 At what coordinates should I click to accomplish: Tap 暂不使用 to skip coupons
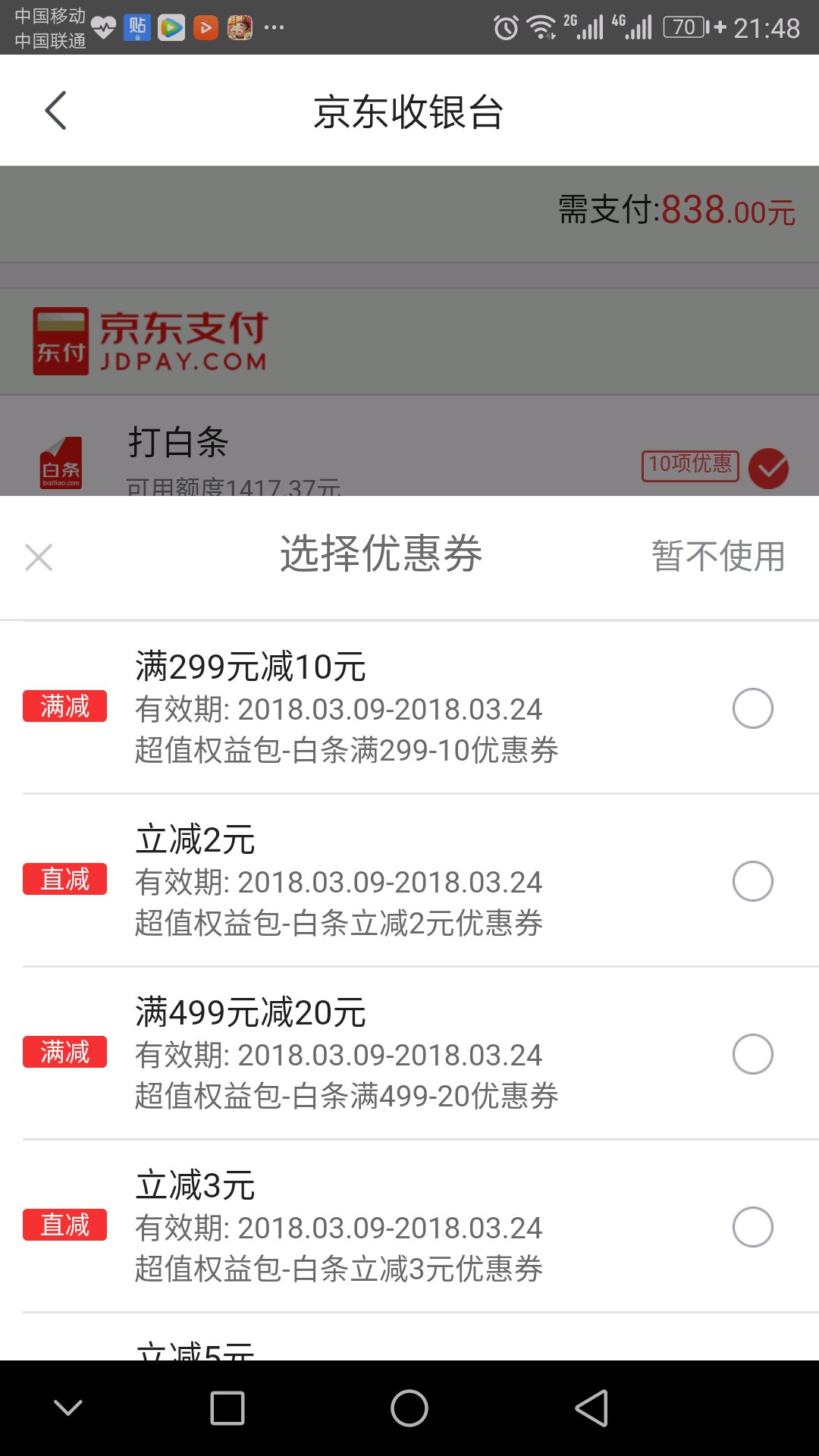[718, 556]
